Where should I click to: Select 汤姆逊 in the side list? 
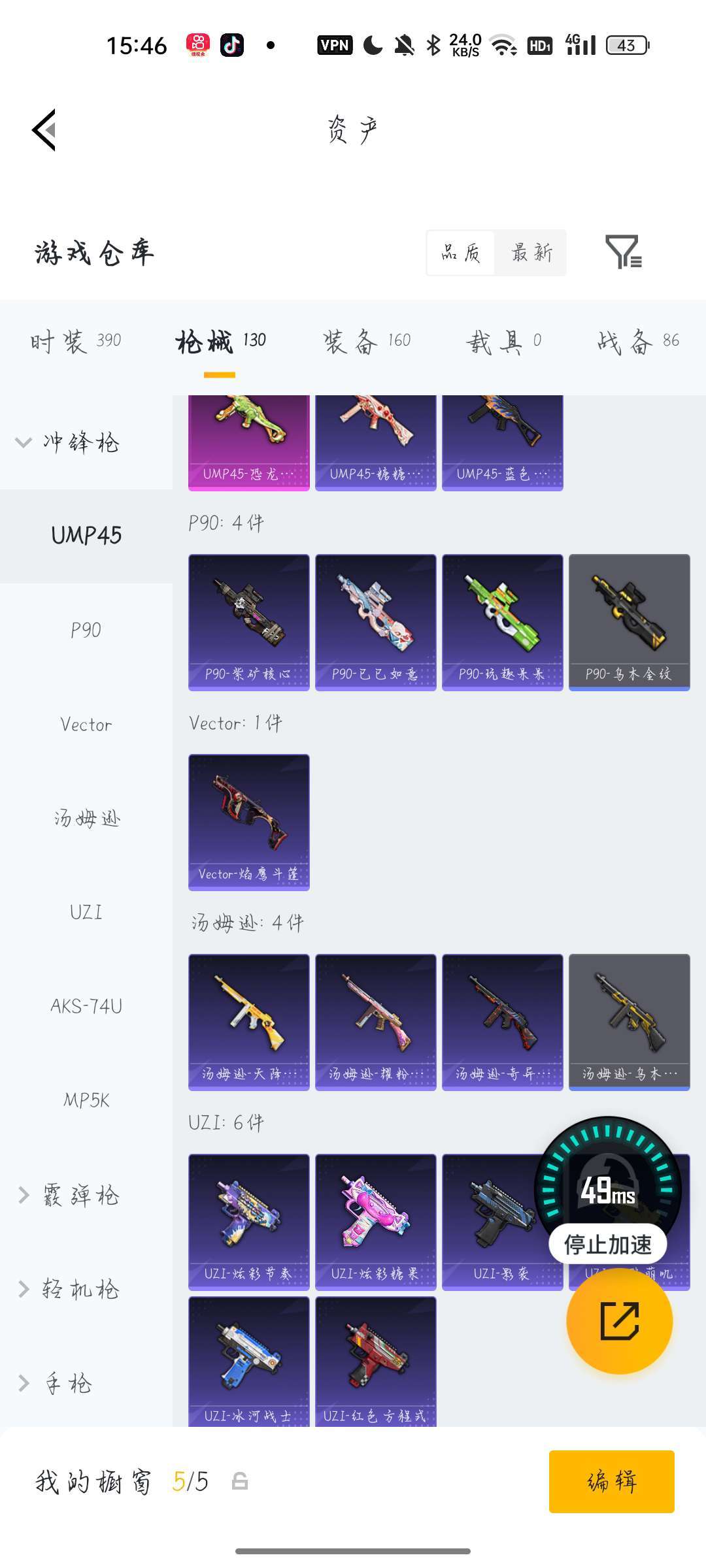coord(86,818)
